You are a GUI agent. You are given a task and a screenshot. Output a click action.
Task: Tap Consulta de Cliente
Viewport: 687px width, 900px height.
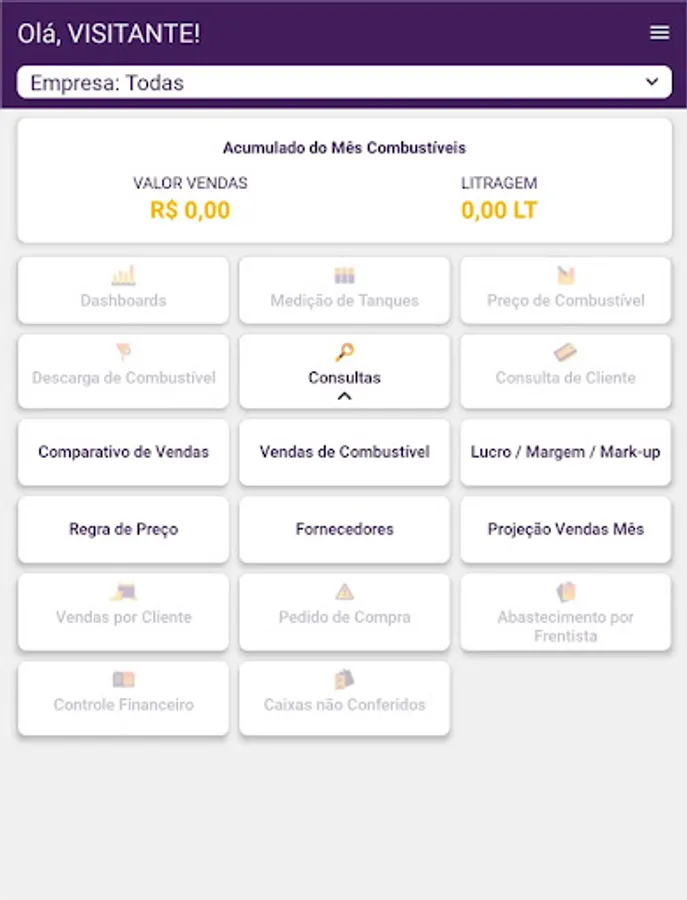[565, 370]
